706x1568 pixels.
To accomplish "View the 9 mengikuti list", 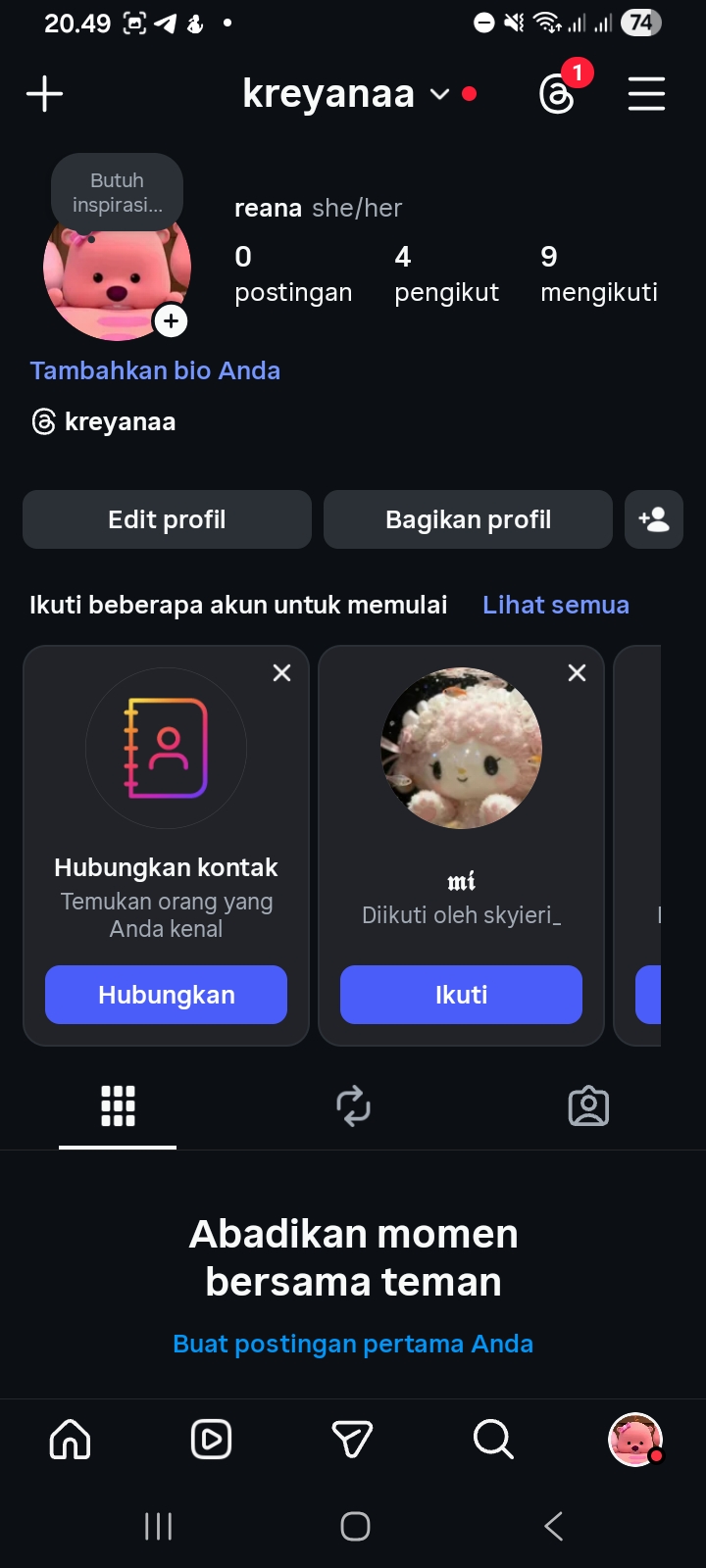I will [598, 274].
